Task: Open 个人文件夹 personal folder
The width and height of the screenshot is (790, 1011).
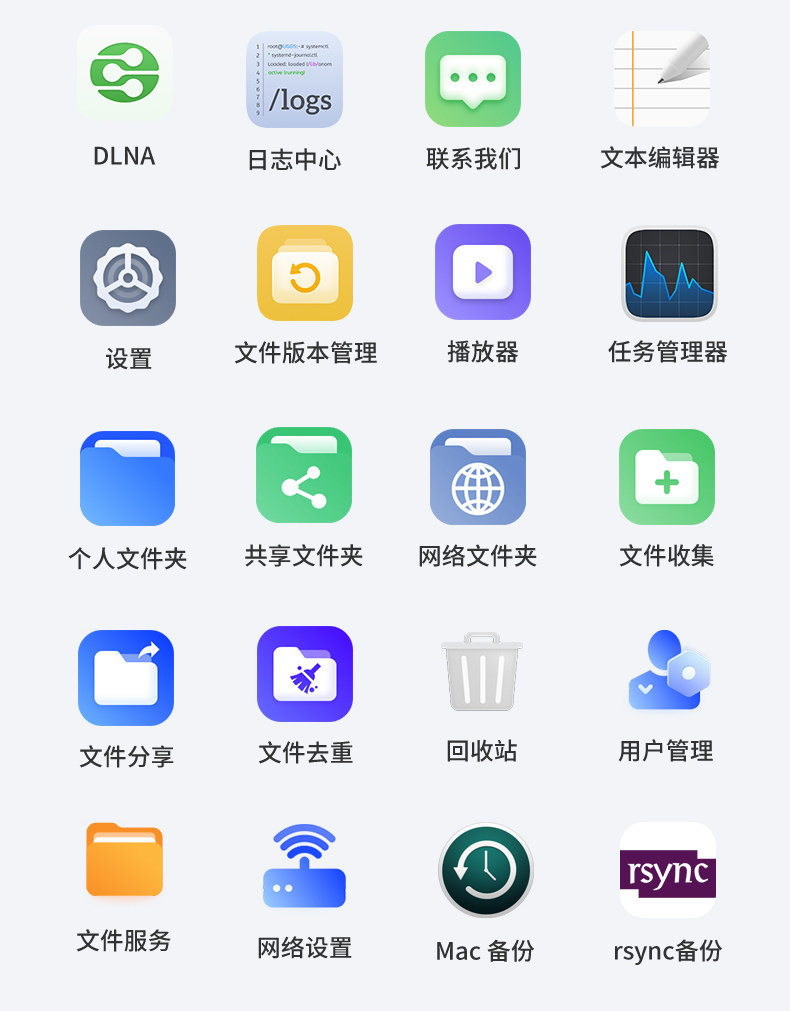Action: click(126, 476)
